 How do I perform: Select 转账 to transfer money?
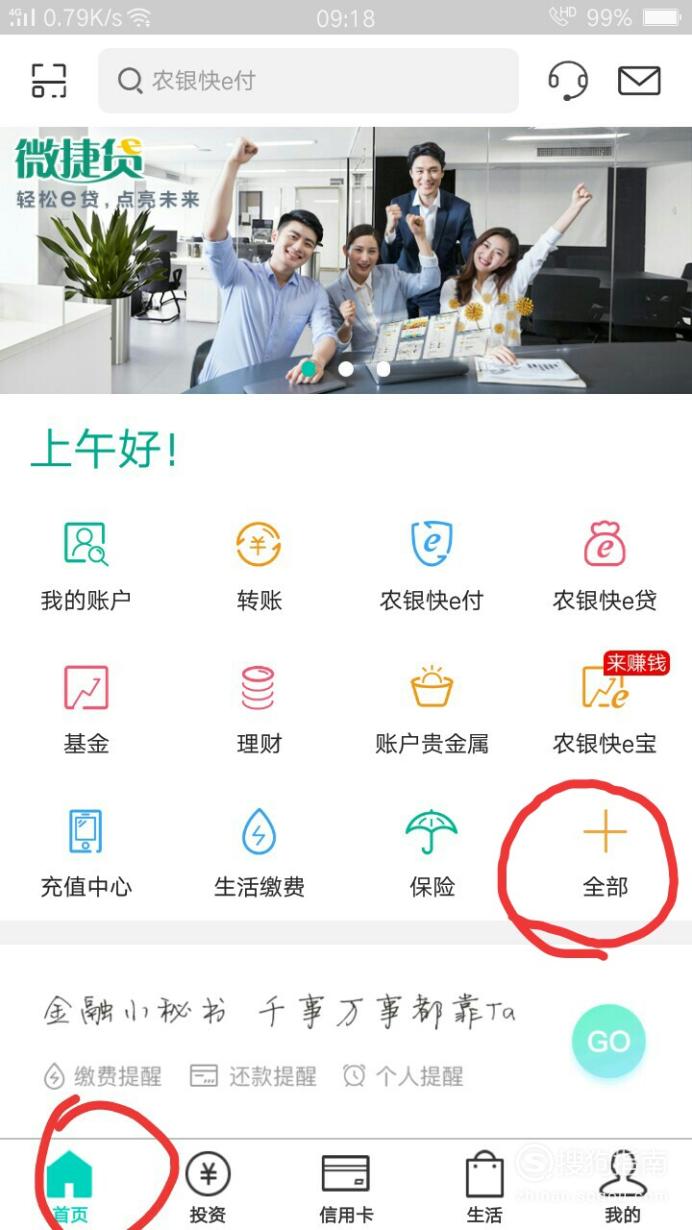259,566
